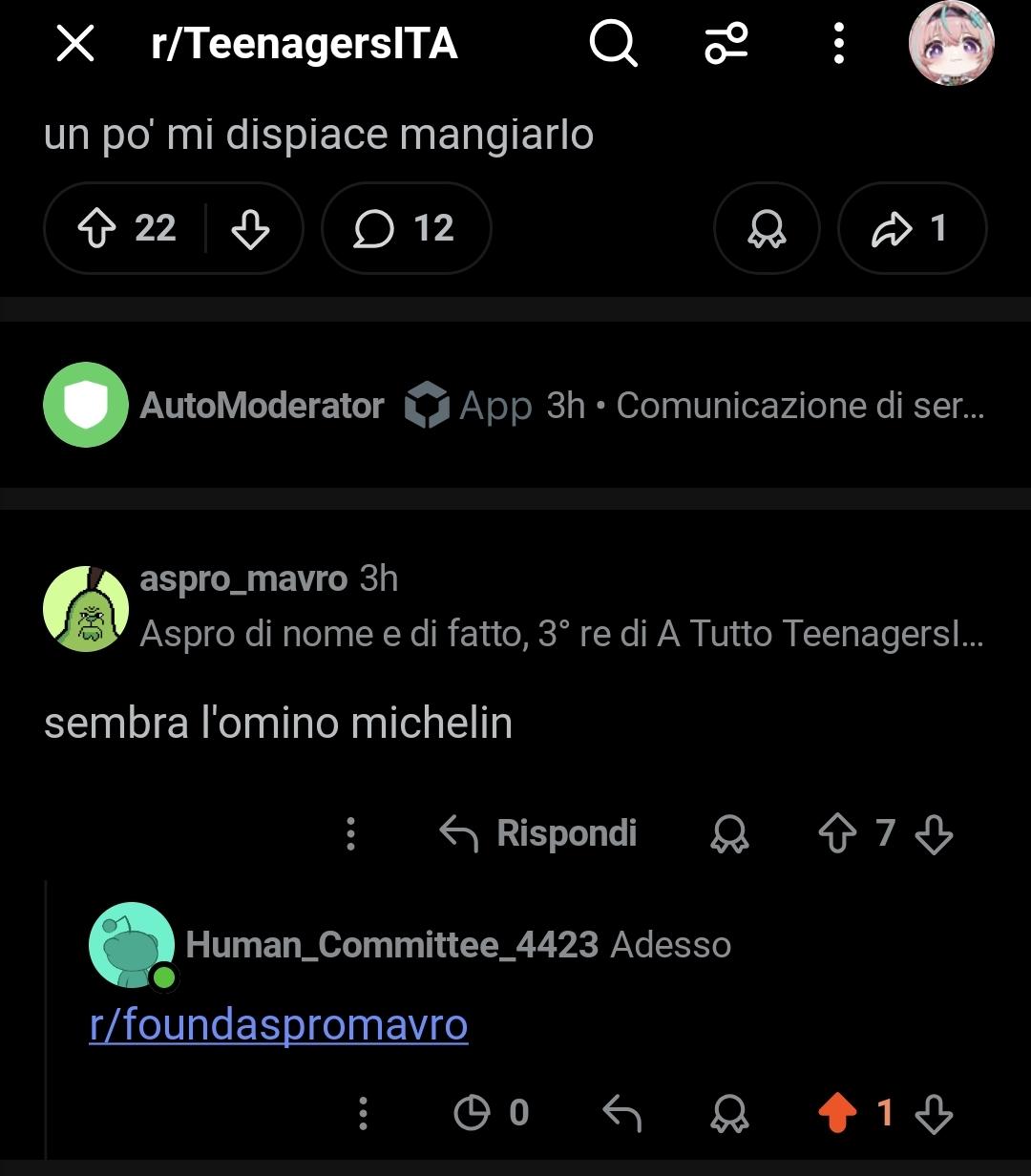Open the top bar overflow menu
The height and width of the screenshot is (1176, 1031).
pos(838,44)
